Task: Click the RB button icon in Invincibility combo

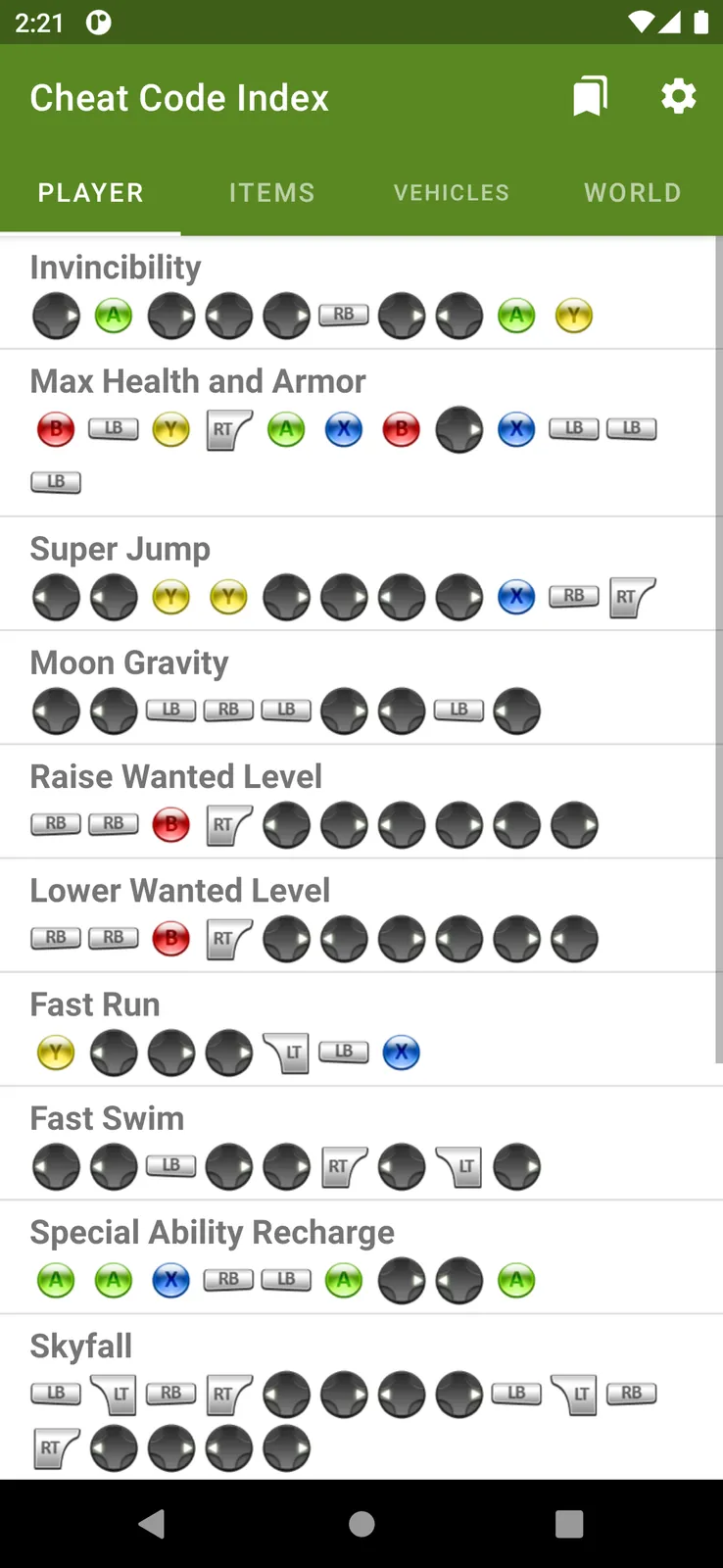Action: click(x=344, y=315)
